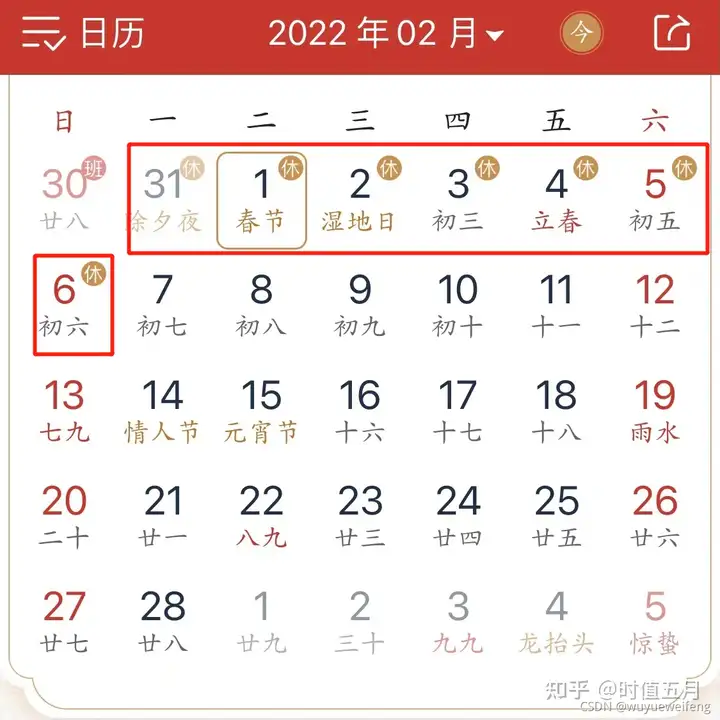720x720 pixels.
Task: Choose date 13 labeled 七九
Action: [66, 411]
